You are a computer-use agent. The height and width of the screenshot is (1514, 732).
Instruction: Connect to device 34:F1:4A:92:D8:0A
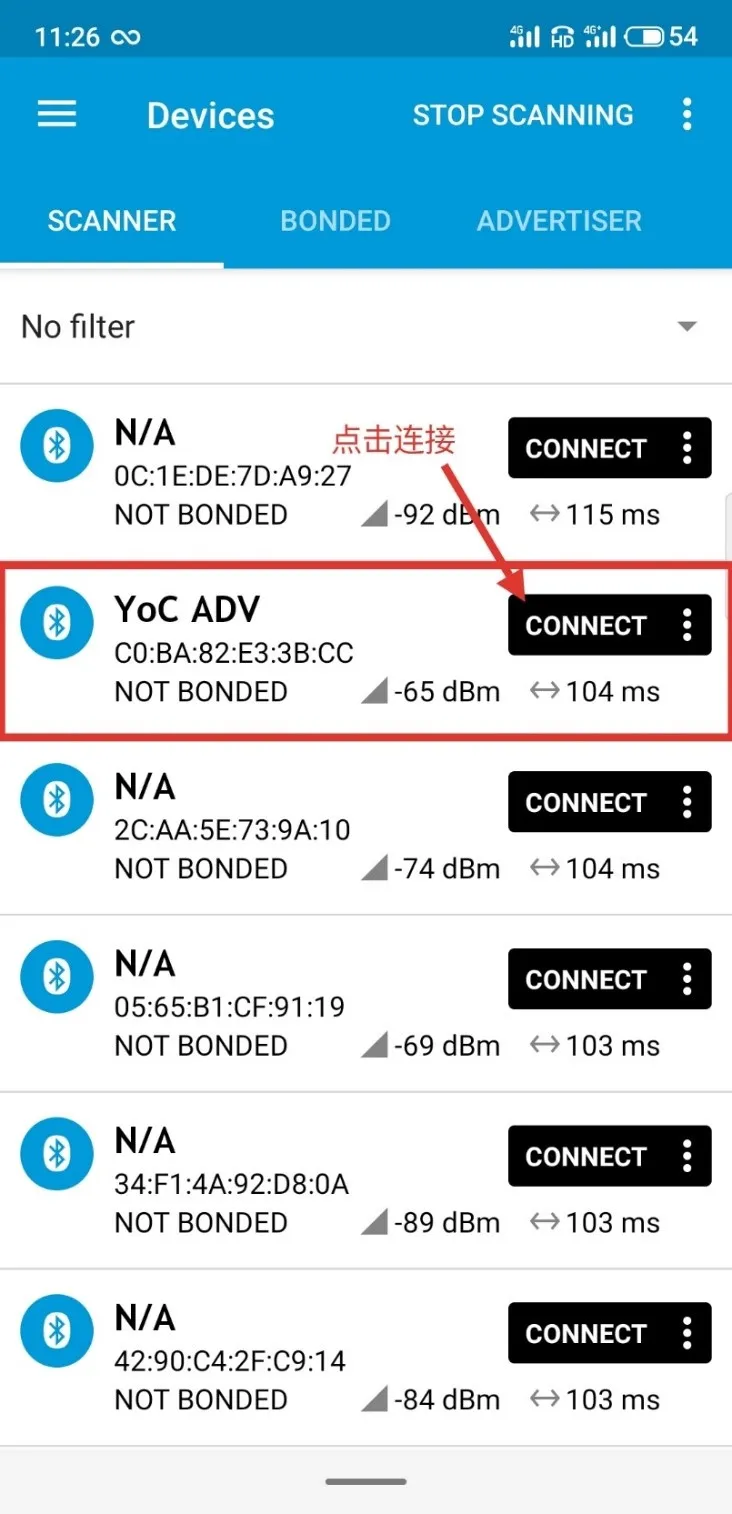tap(585, 1157)
